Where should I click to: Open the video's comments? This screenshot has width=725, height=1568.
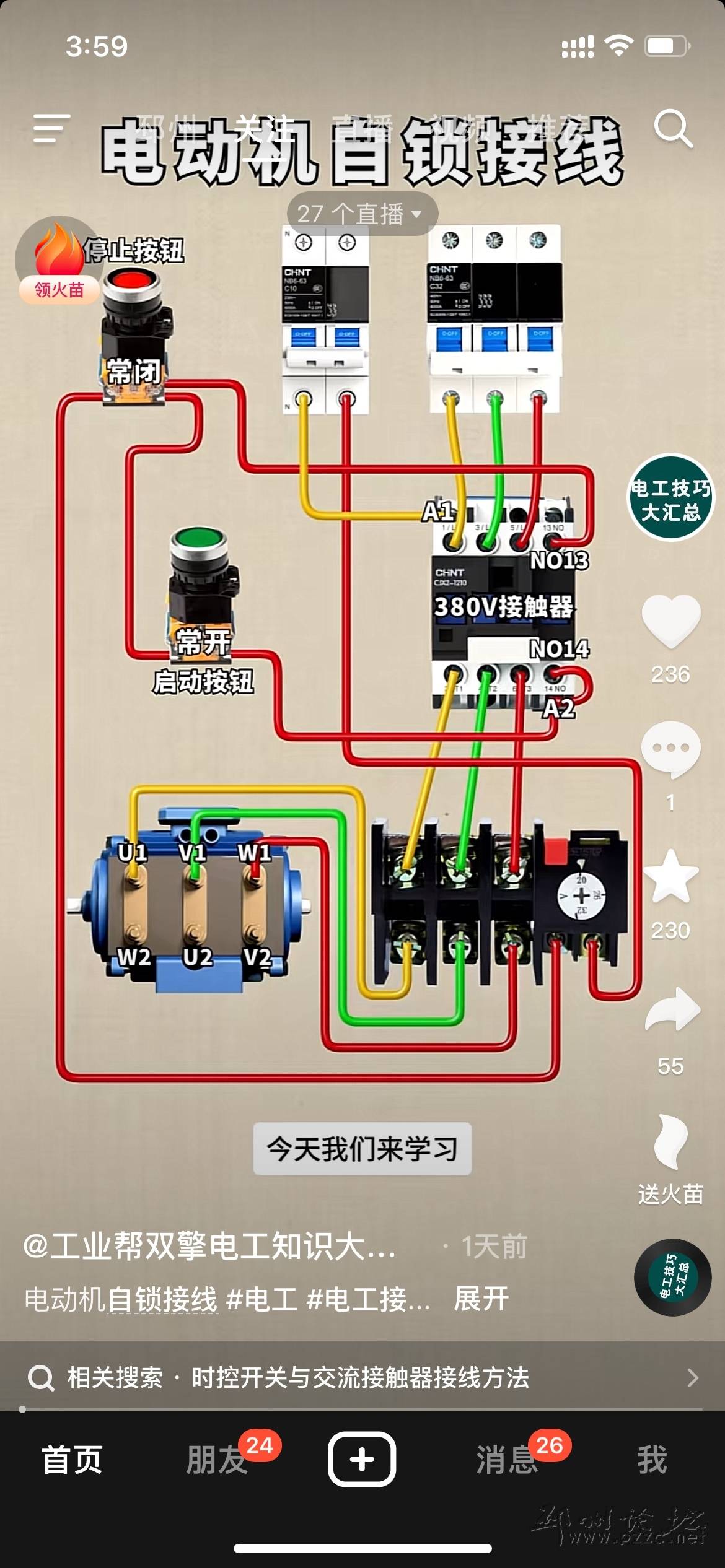[670, 749]
